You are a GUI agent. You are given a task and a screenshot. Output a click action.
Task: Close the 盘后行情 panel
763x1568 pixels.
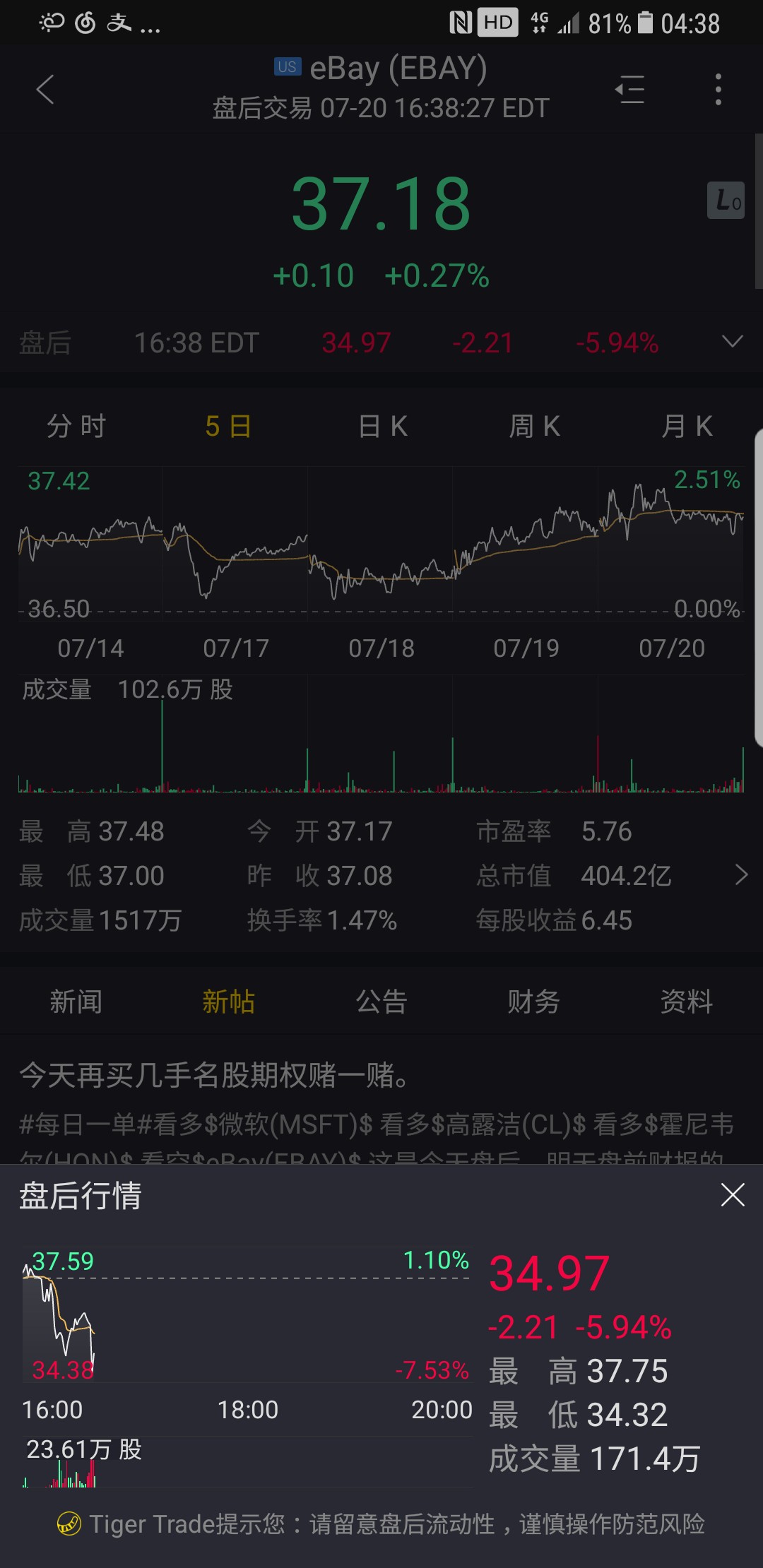tap(733, 1195)
